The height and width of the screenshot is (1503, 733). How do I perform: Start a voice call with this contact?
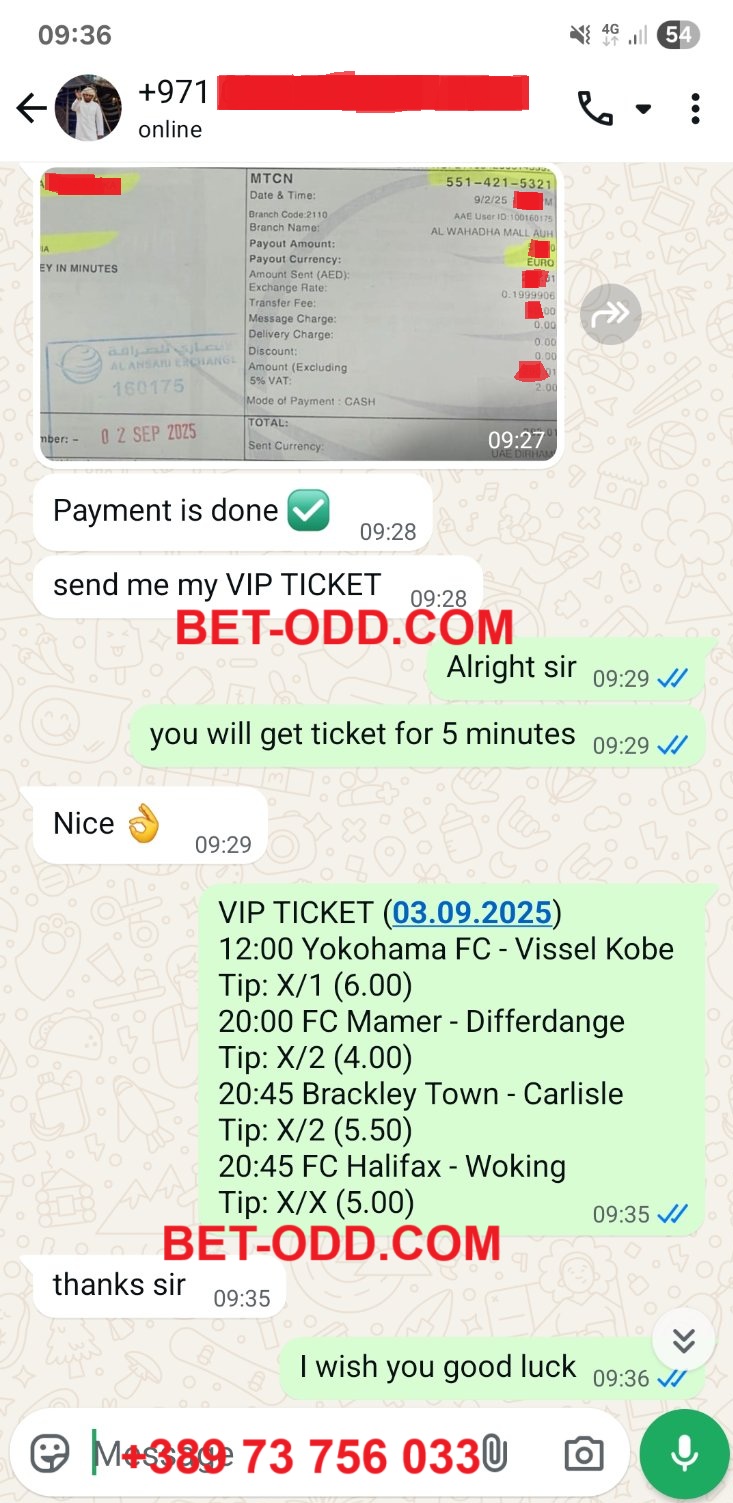click(x=595, y=108)
